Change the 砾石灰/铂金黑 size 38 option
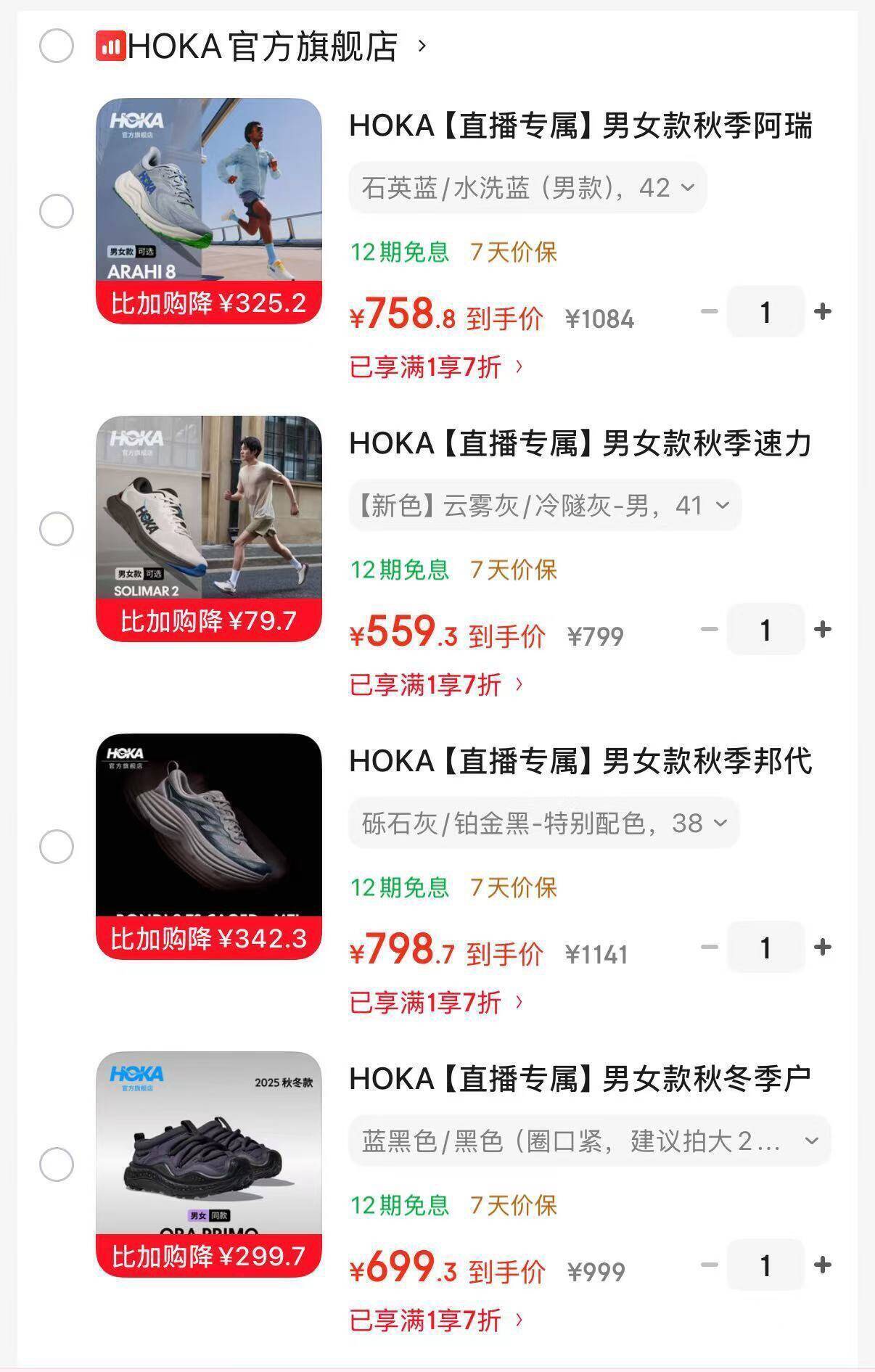This screenshot has width=875, height=1372. coord(544,823)
